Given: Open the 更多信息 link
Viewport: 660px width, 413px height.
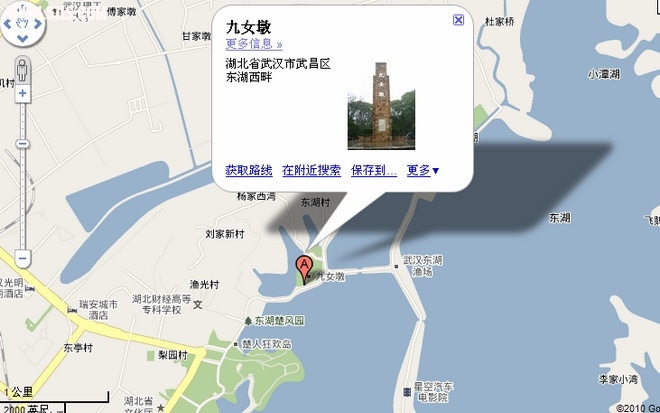Looking at the screenshot, I should click(253, 44).
